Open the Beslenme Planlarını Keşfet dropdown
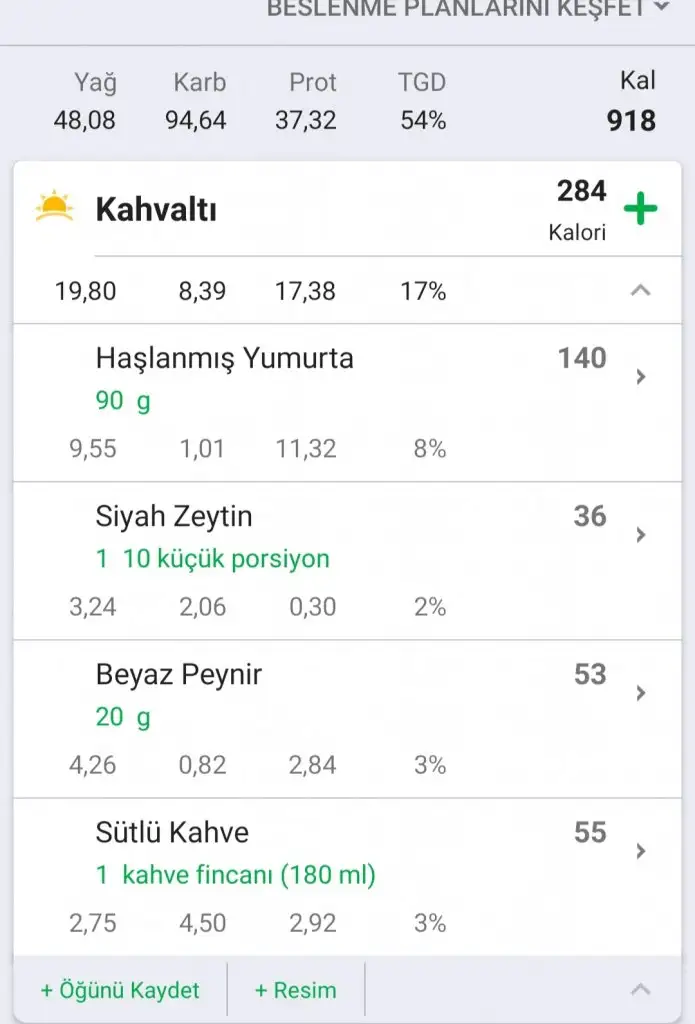The height and width of the screenshot is (1024, 695). click(468, 9)
